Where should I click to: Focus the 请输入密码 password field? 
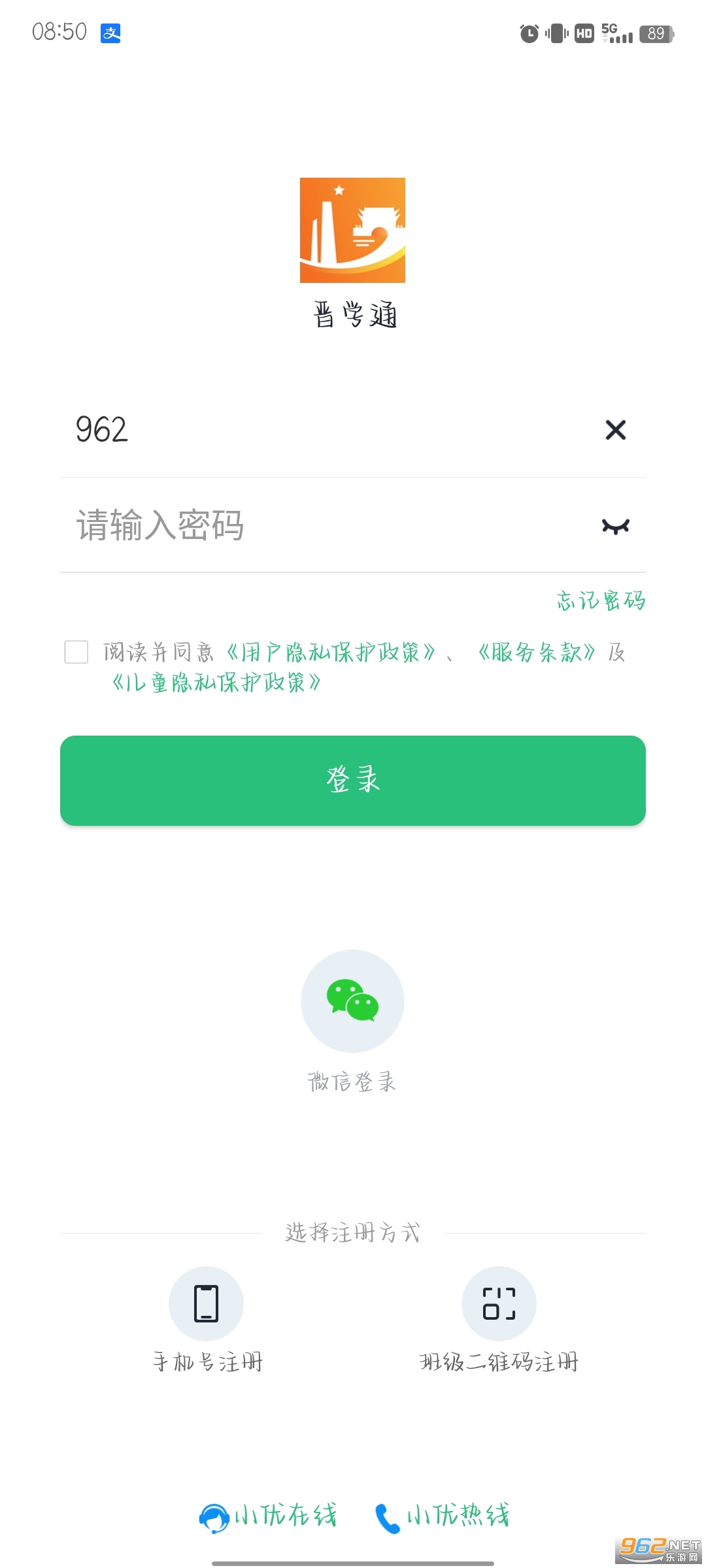pyautogui.click(x=314, y=525)
